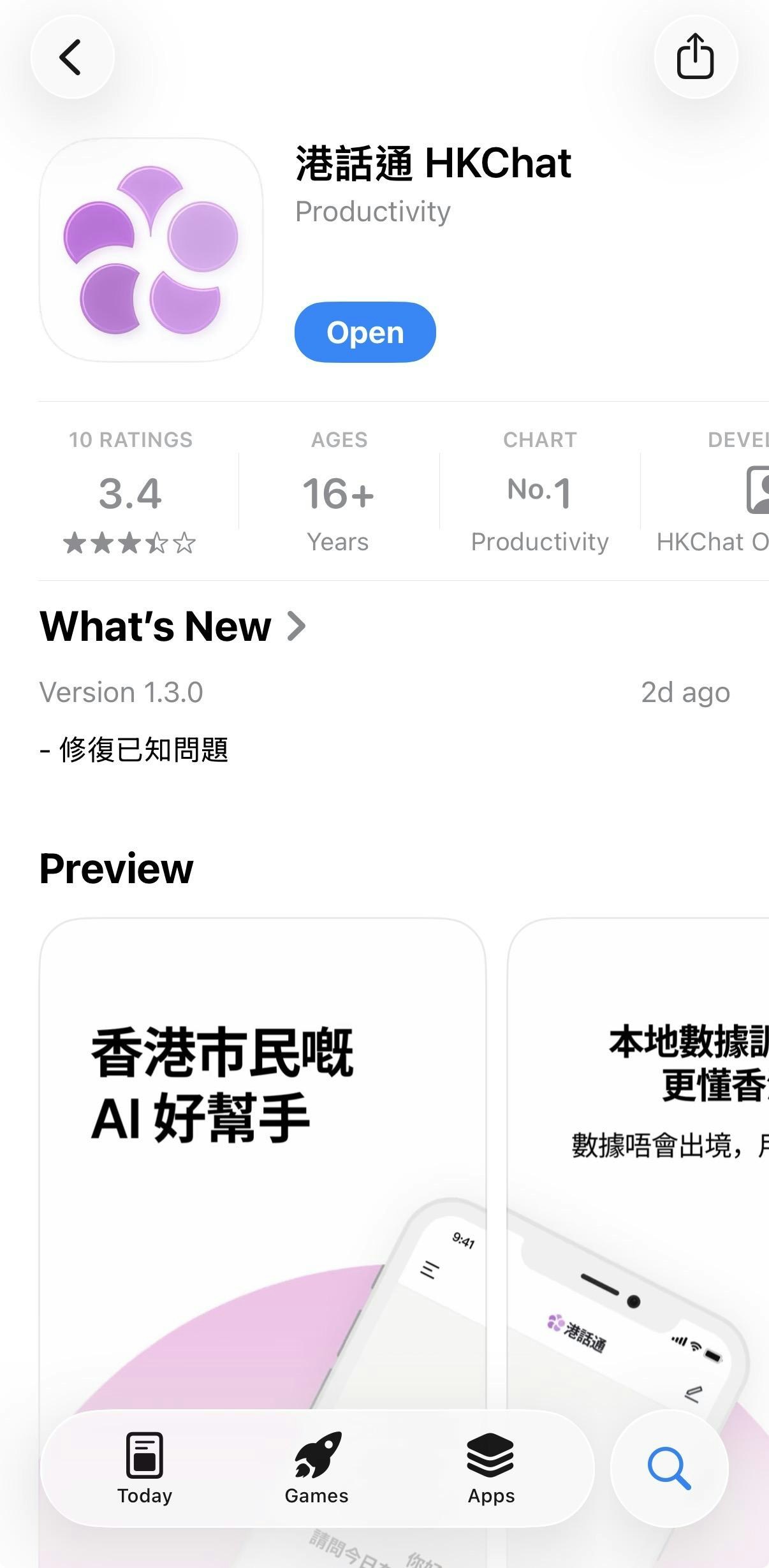This screenshot has height=1568, width=769.
Task: Tap Open to launch HKChat
Action: (x=364, y=332)
